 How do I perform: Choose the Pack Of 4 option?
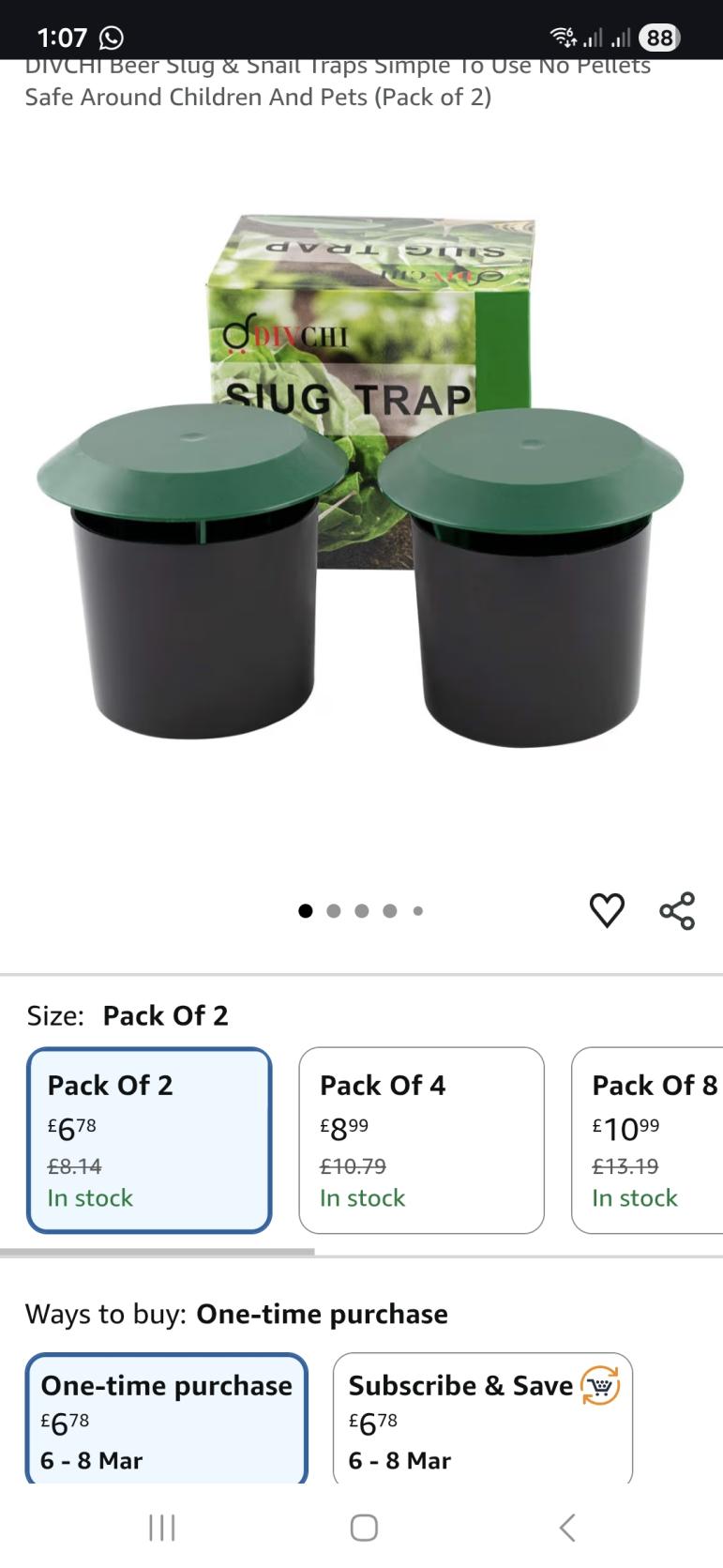(x=421, y=1139)
